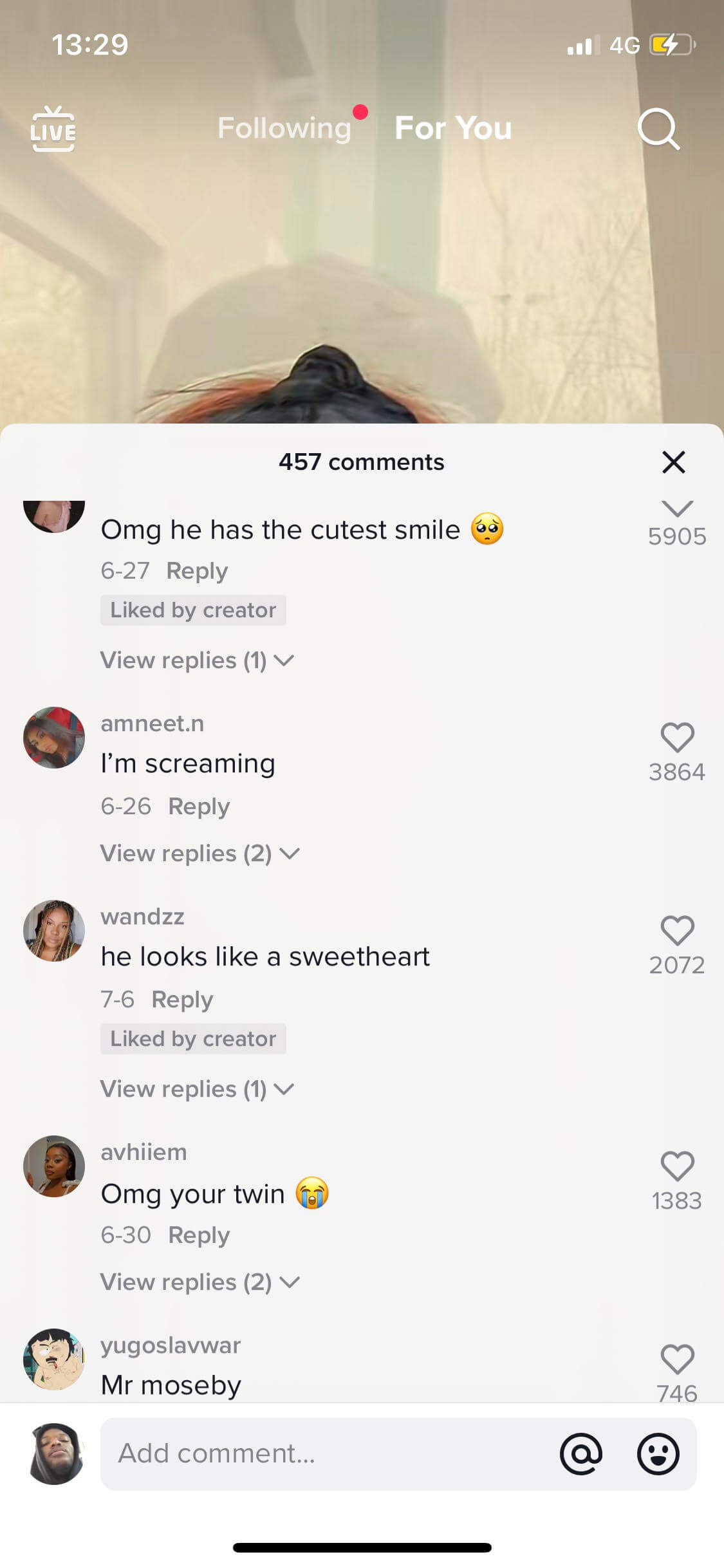Viewport: 724px width, 1568px height.
Task: Expand replies under wandzz's comment
Action: point(197,1089)
